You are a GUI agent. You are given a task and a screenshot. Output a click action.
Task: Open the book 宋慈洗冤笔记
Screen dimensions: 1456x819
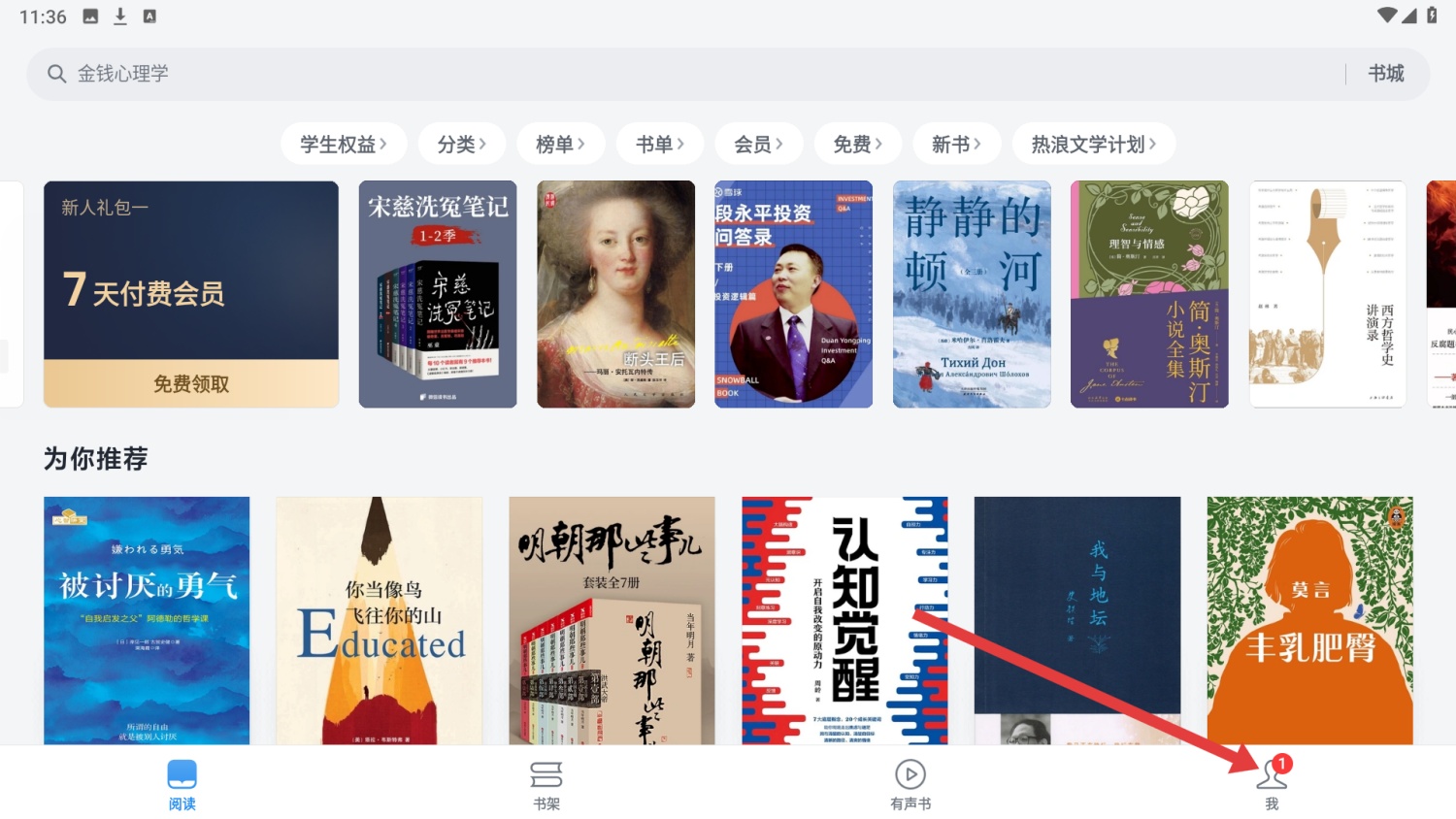437,294
